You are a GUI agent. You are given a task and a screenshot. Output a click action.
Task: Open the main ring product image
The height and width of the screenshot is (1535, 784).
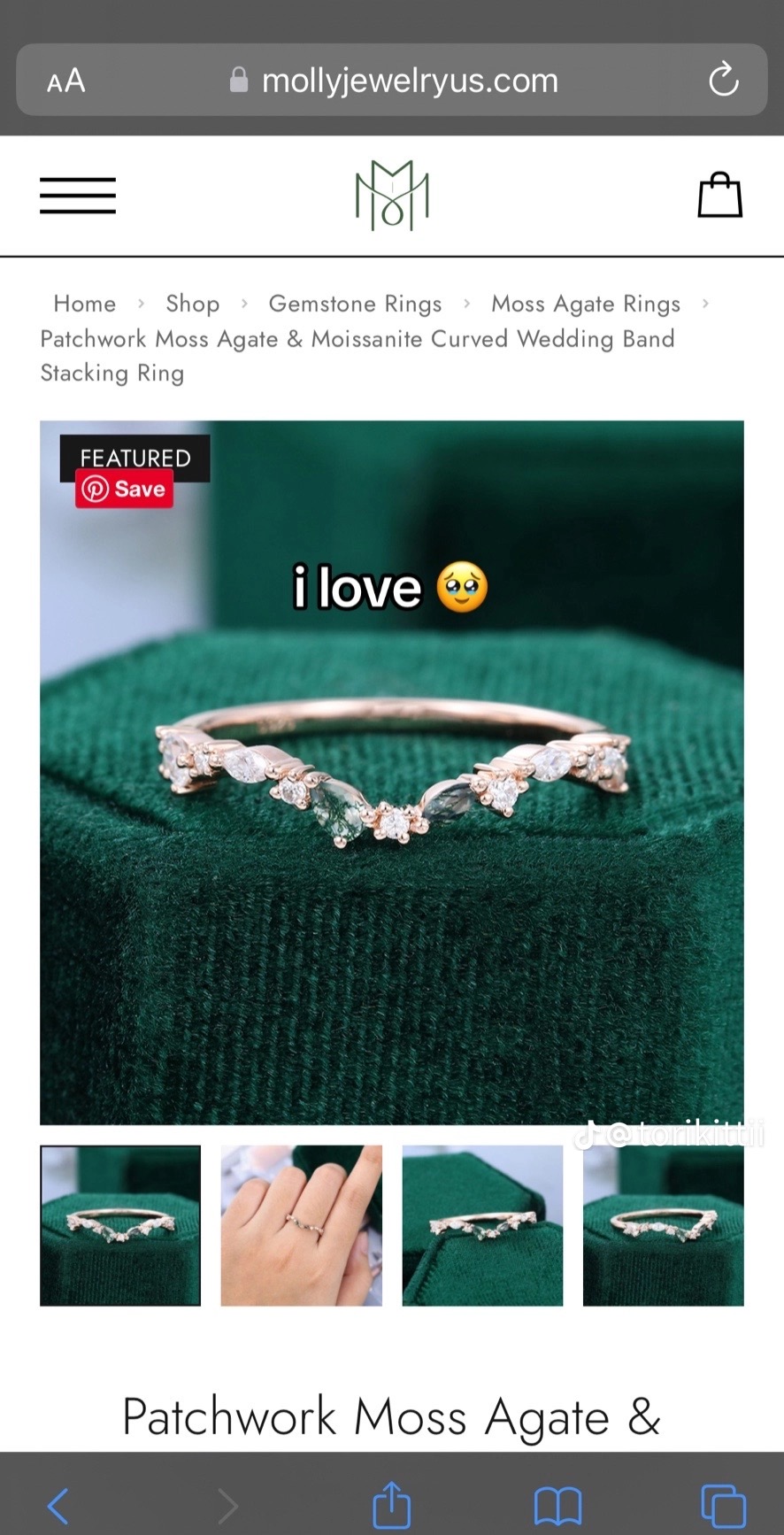(392, 773)
